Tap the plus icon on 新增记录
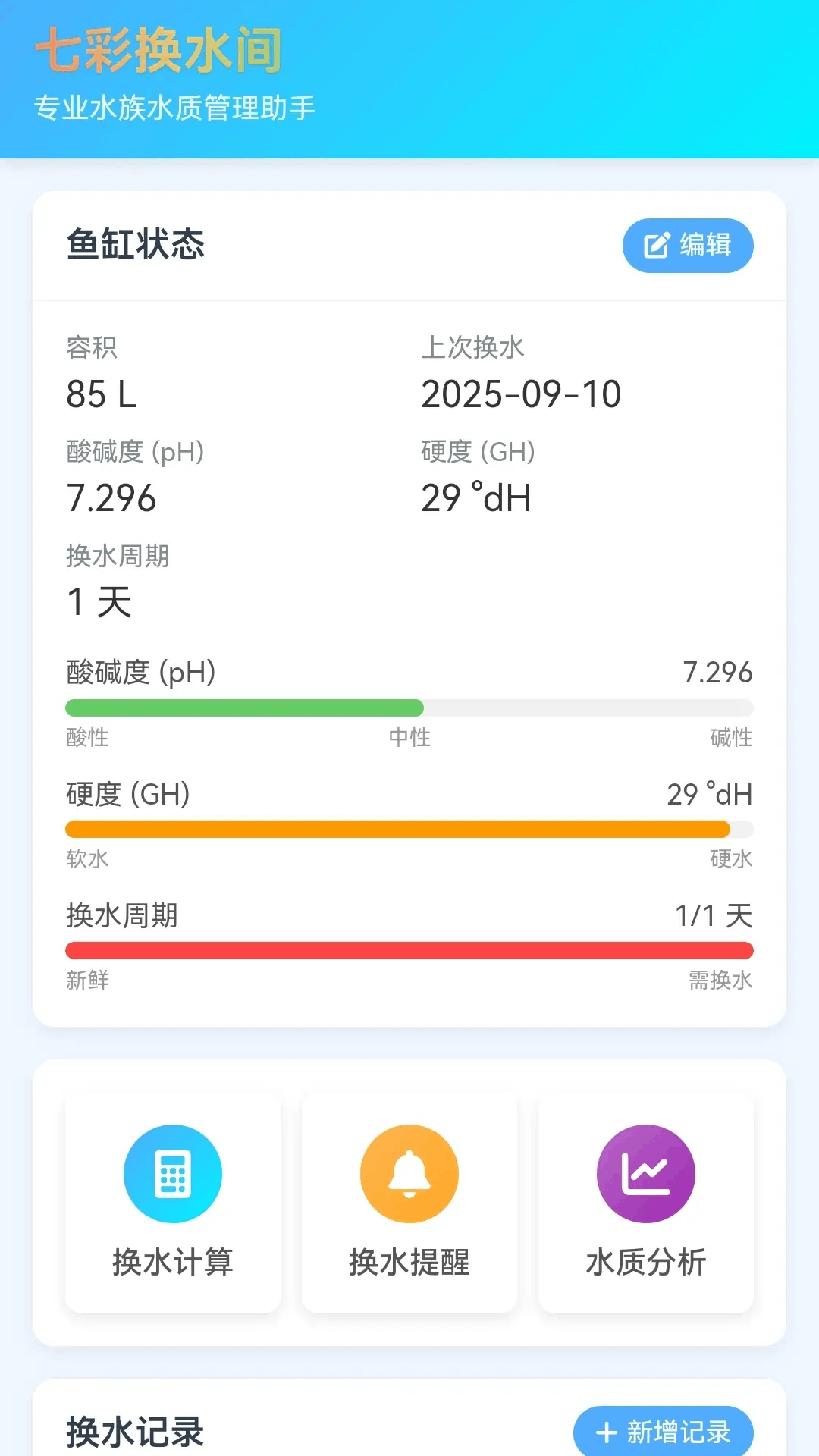 [x=606, y=1430]
